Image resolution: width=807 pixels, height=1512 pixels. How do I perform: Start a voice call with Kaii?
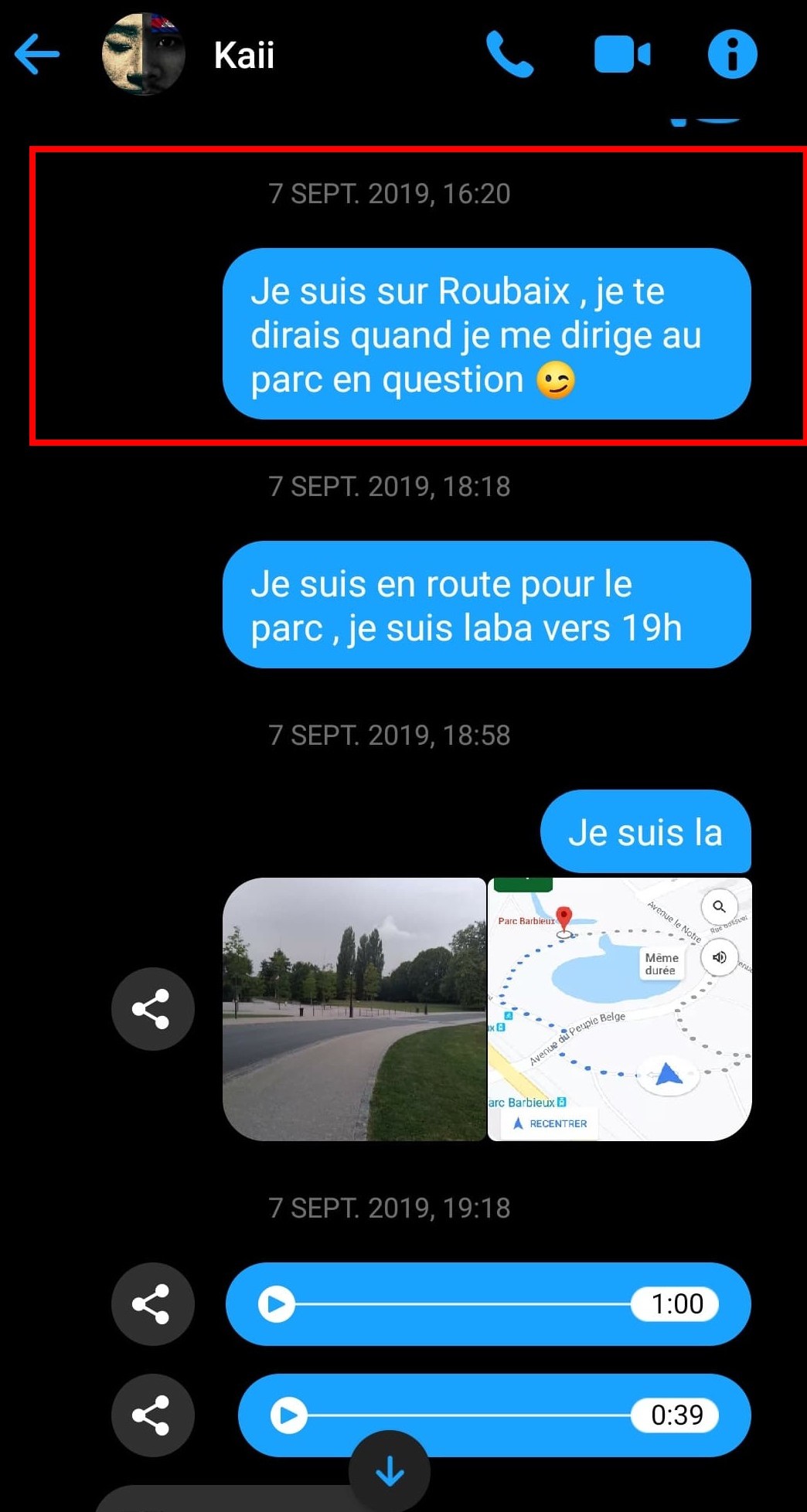point(509,54)
